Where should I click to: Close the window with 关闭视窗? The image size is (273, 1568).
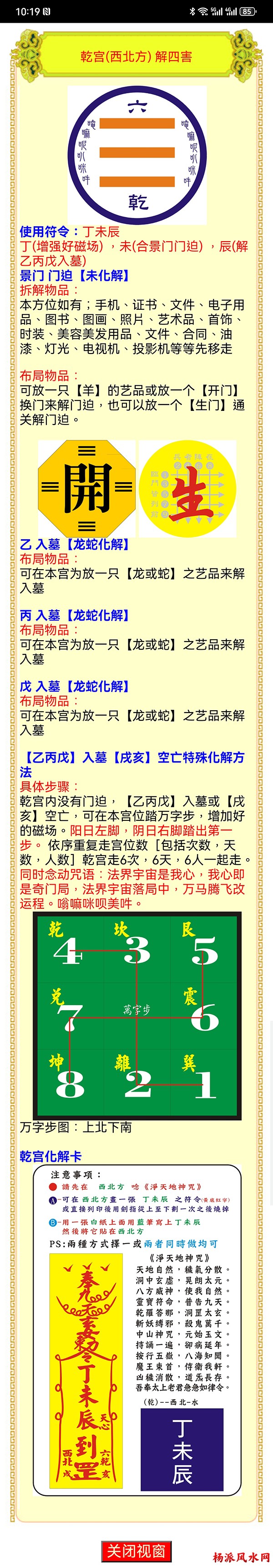click(136, 1550)
